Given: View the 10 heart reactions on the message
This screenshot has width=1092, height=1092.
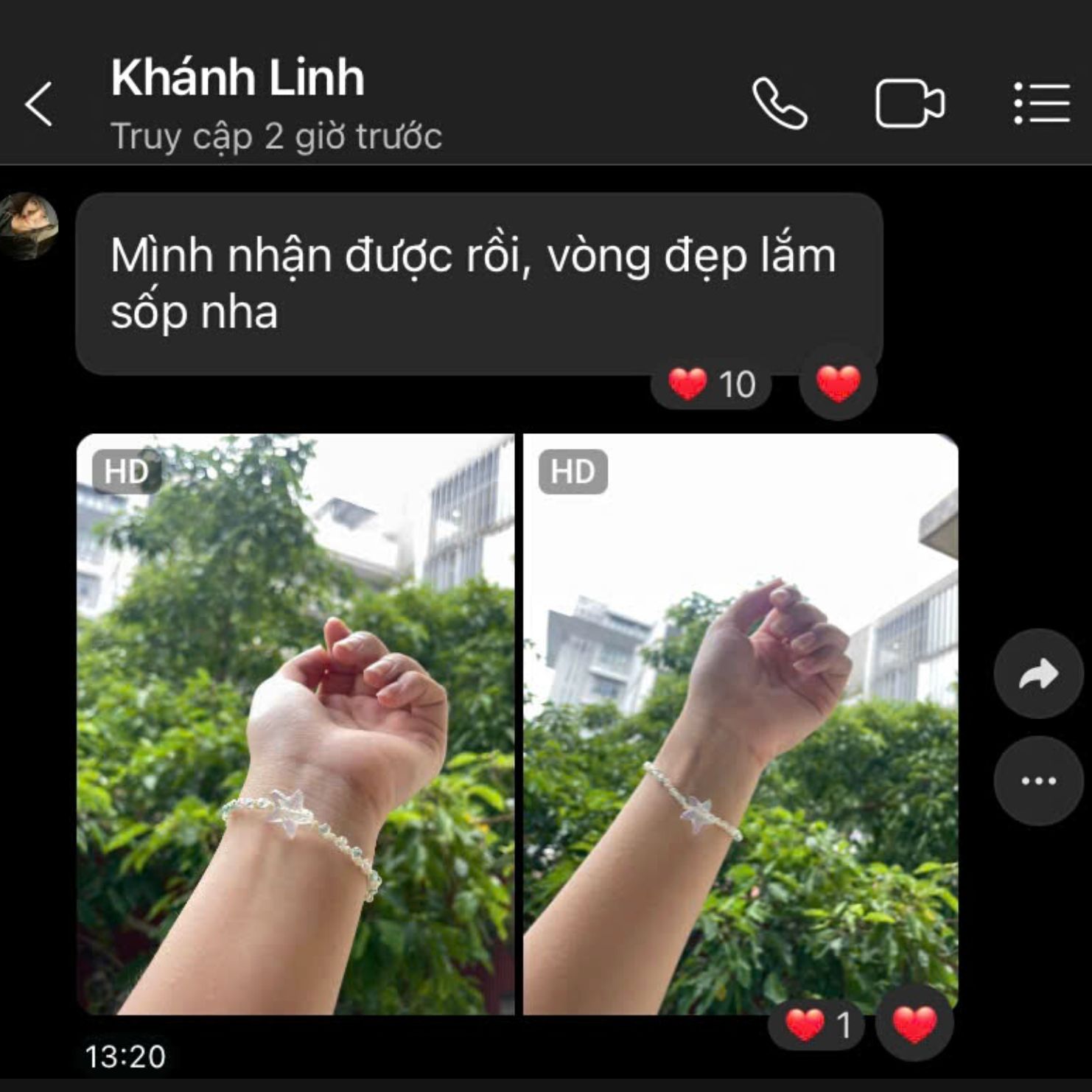Looking at the screenshot, I should tap(712, 385).
